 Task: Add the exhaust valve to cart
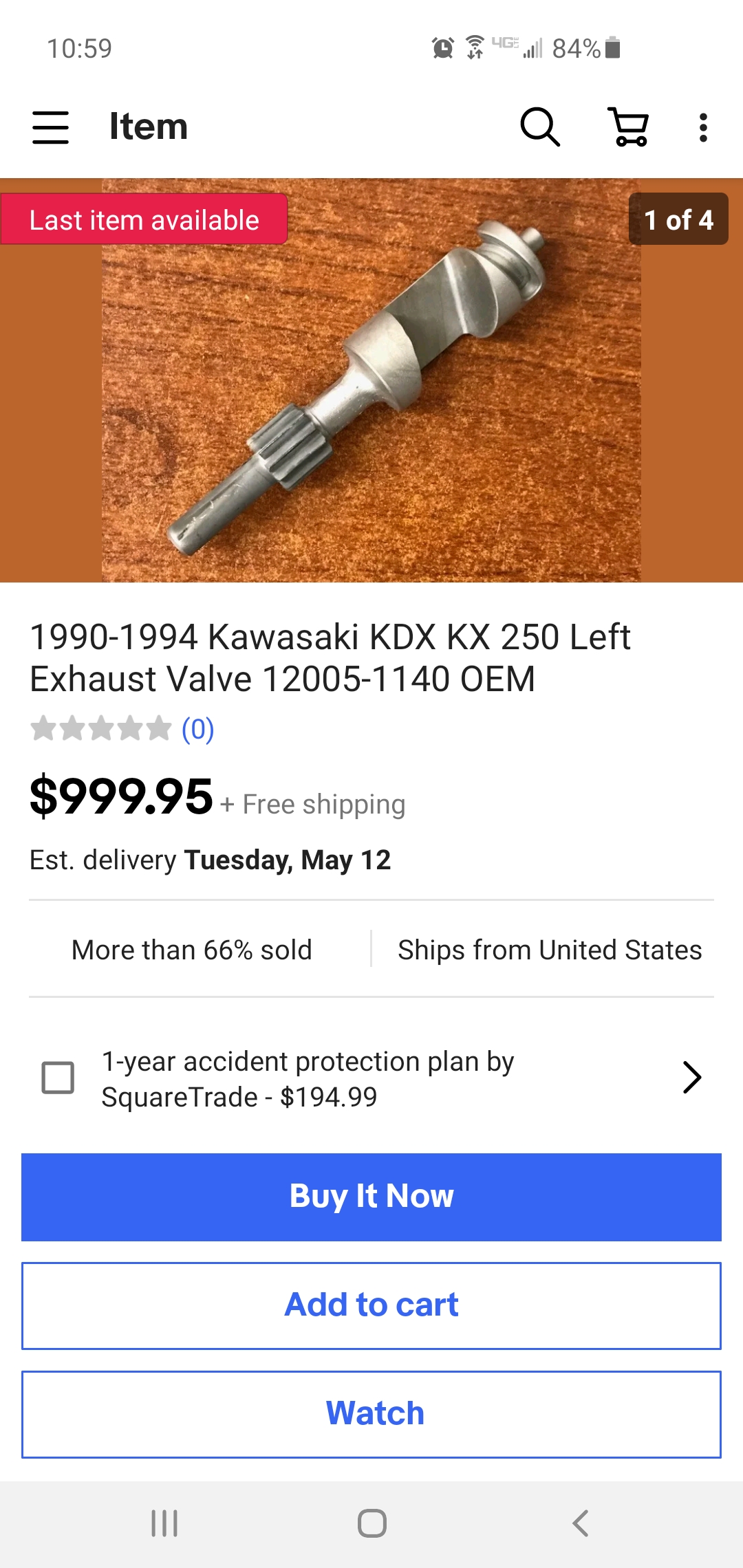(x=371, y=1305)
